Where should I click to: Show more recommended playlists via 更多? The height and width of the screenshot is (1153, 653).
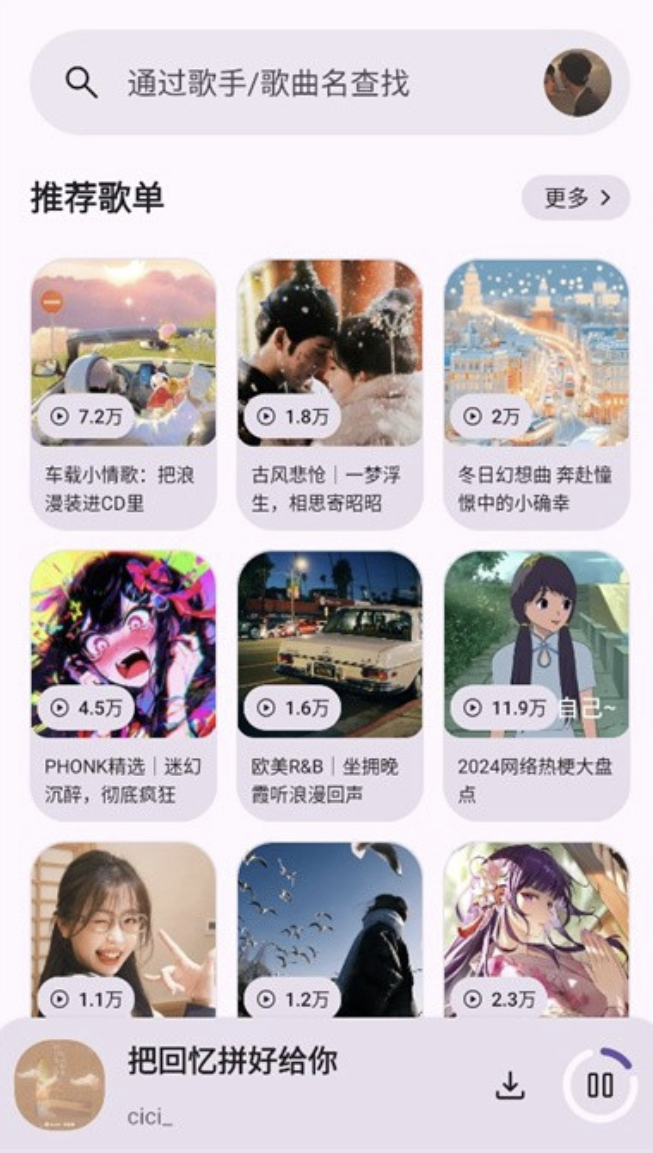[575, 198]
